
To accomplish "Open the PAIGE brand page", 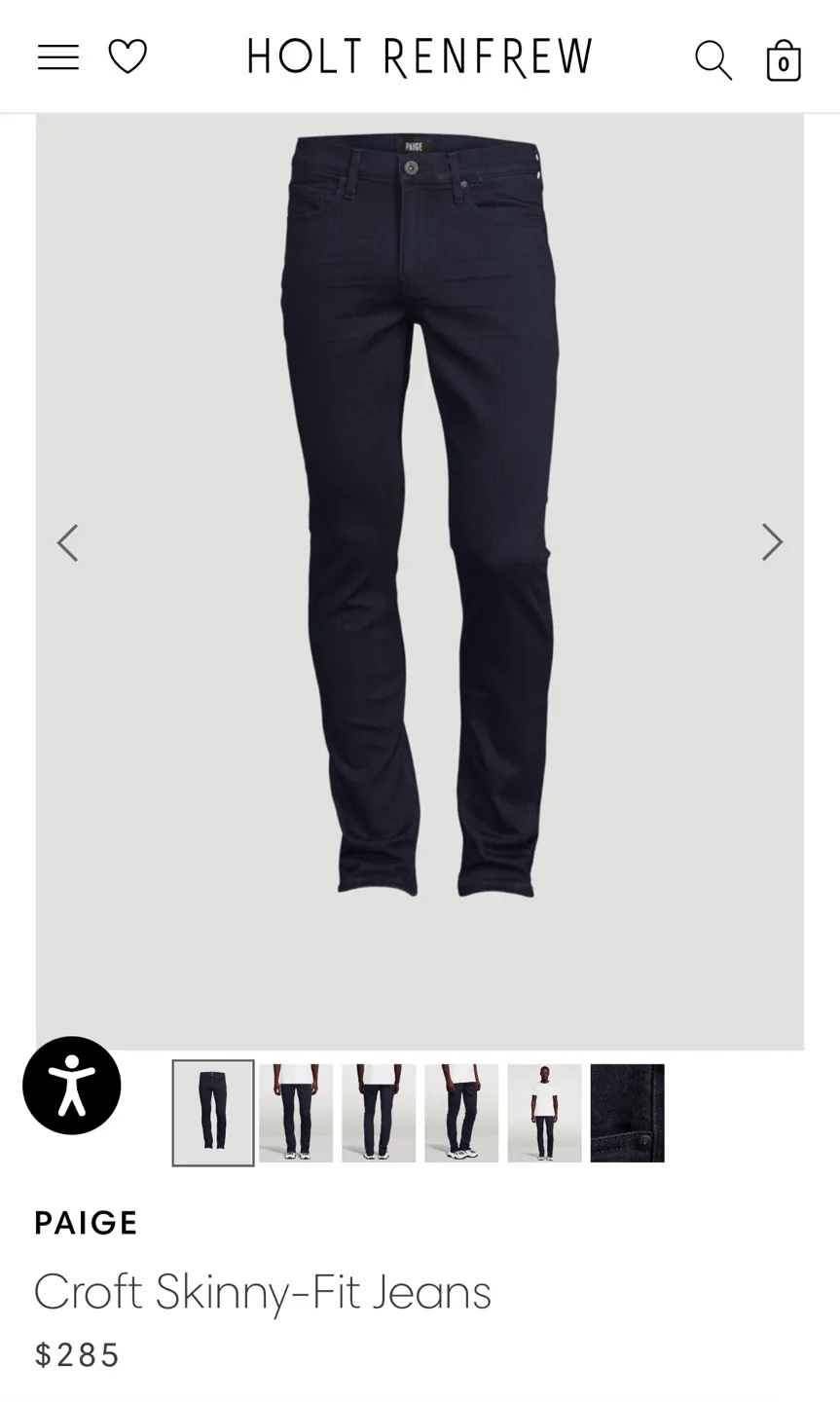I will point(86,1222).
